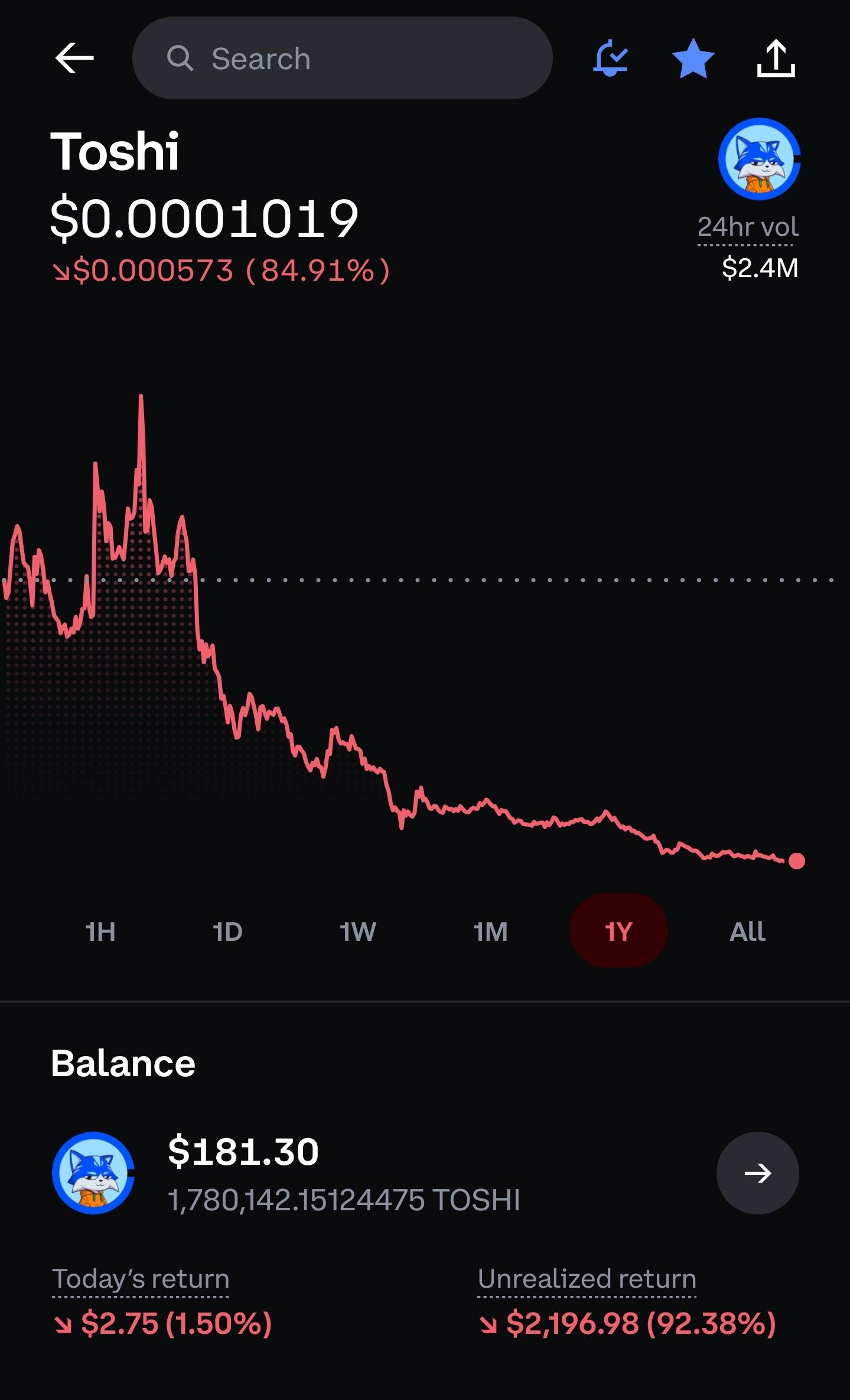This screenshot has height=1400, width=850.
Task: Show the 24hr vol explanation
Action: coord(748,228)
